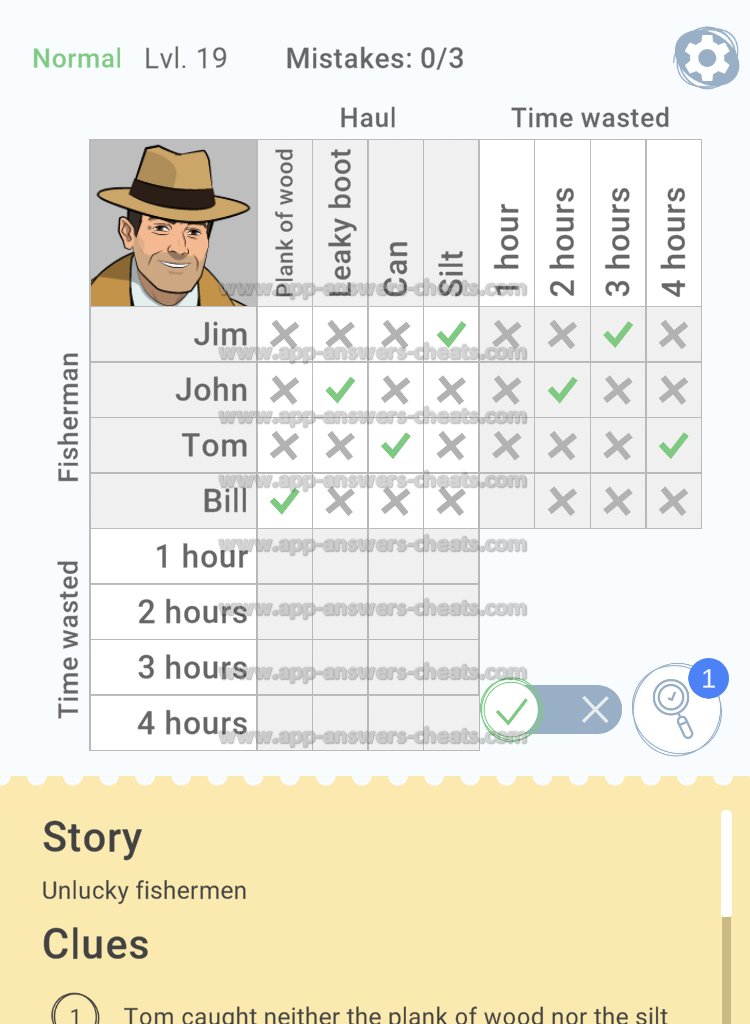Open the settings gear
The height and width of the screenshot is (1024, 750).
tap(706, 60)
